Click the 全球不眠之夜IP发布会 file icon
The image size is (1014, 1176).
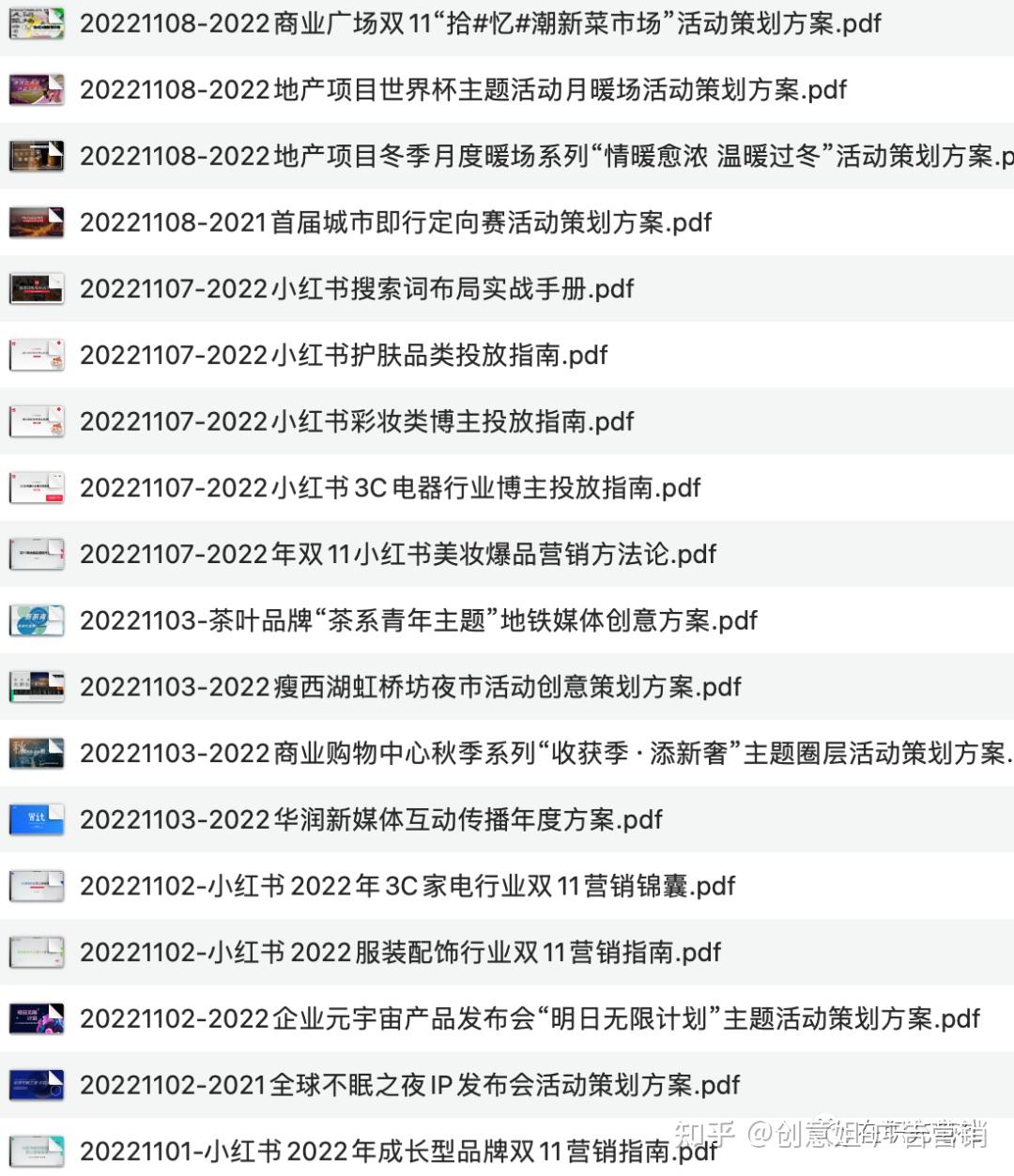[36, 1084]
